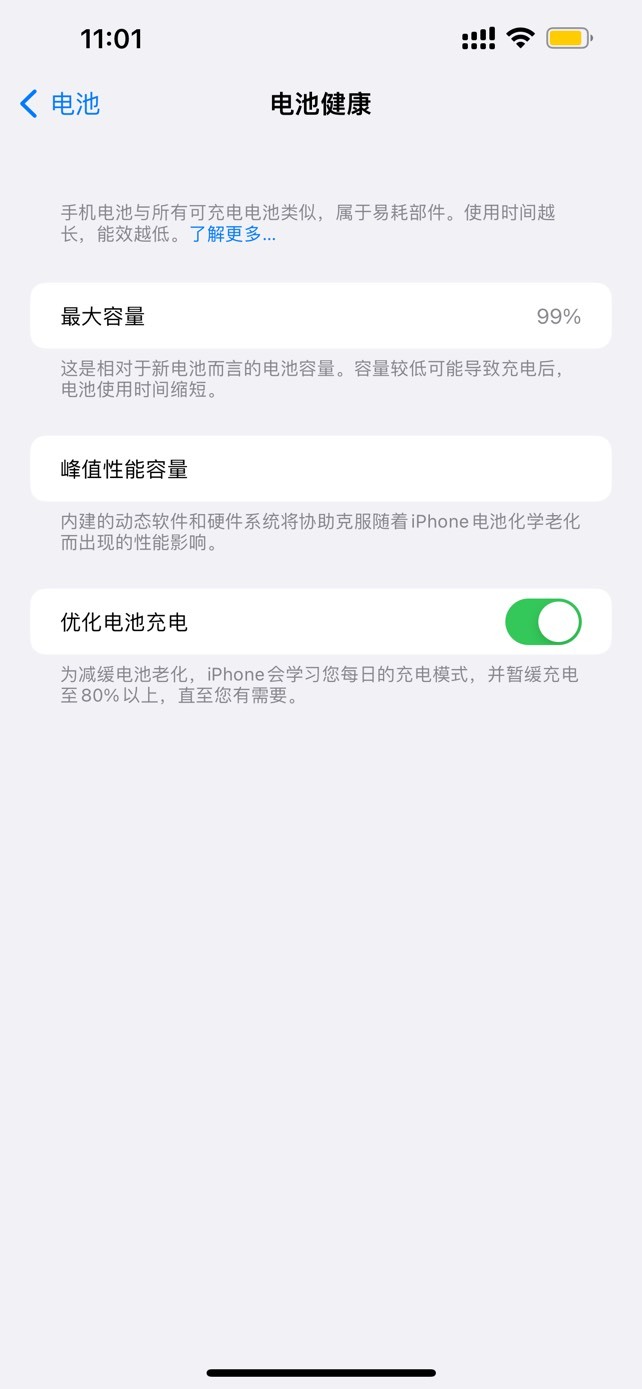Open the 了解更多 link
642x1389 pixels.
tap(233, 235)
